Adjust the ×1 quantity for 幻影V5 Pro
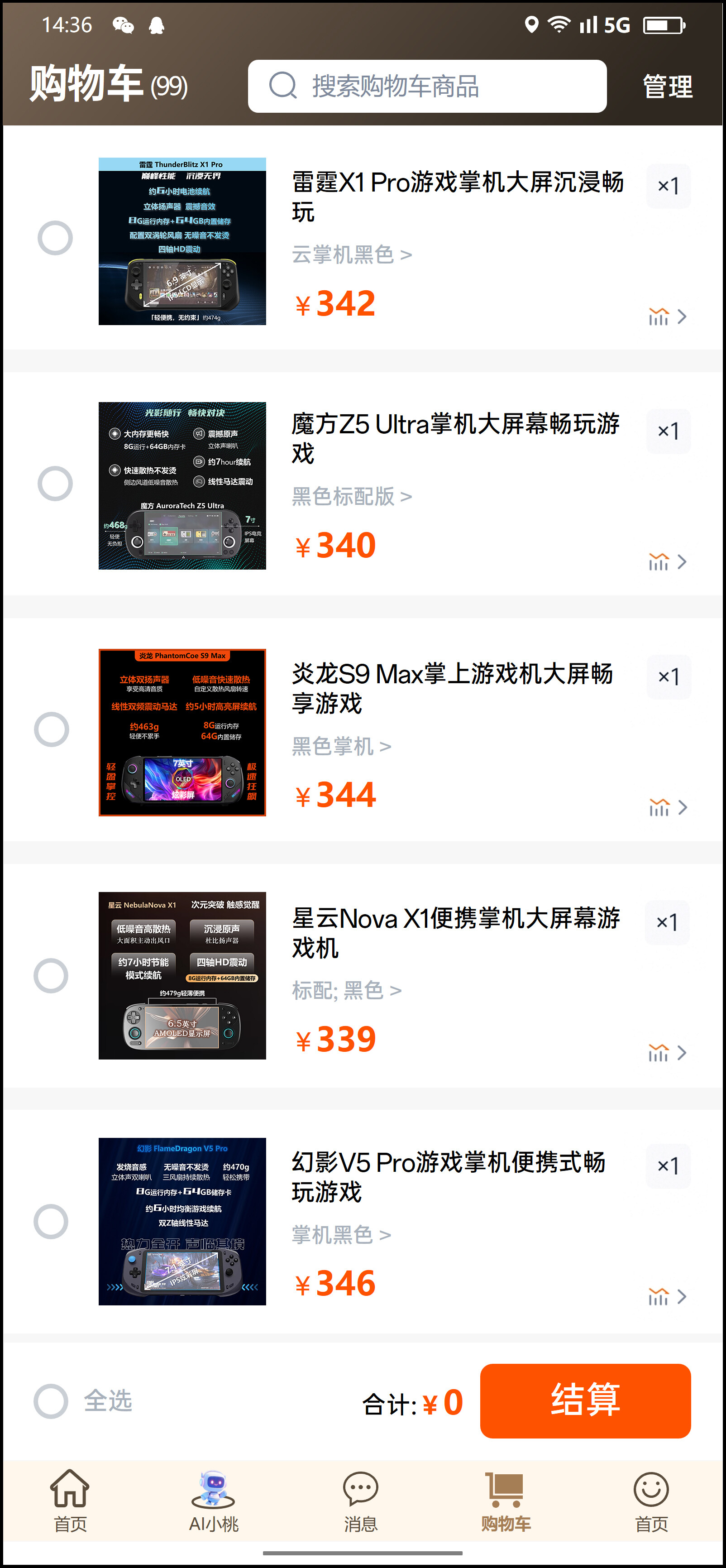726x1568 pixels. coord(668,1165)
